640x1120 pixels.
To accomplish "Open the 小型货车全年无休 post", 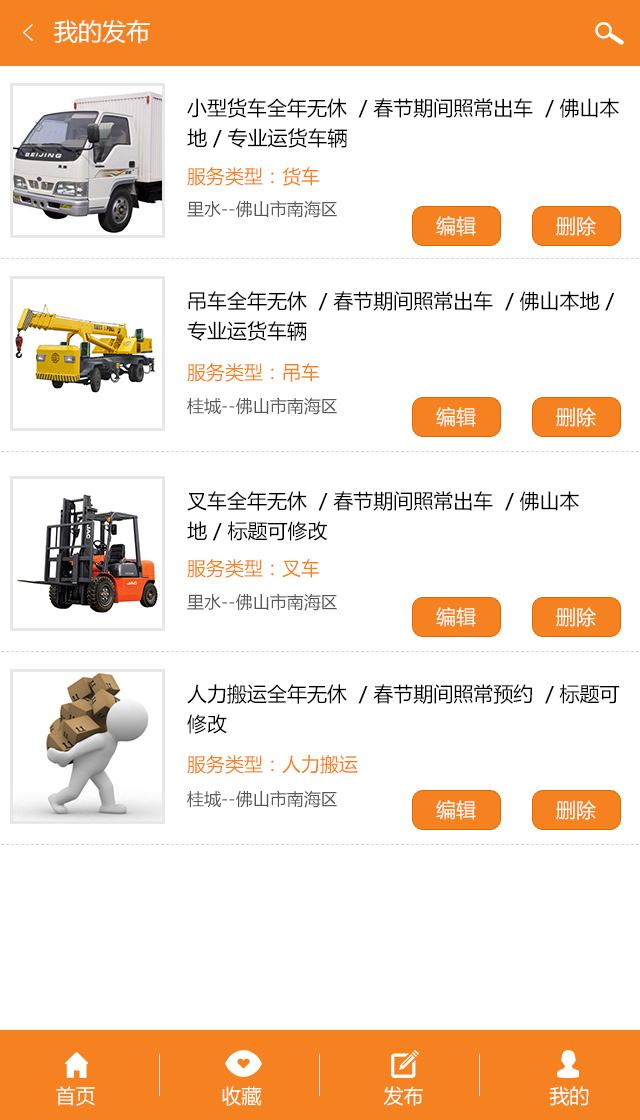I will (x=400, y=122).
